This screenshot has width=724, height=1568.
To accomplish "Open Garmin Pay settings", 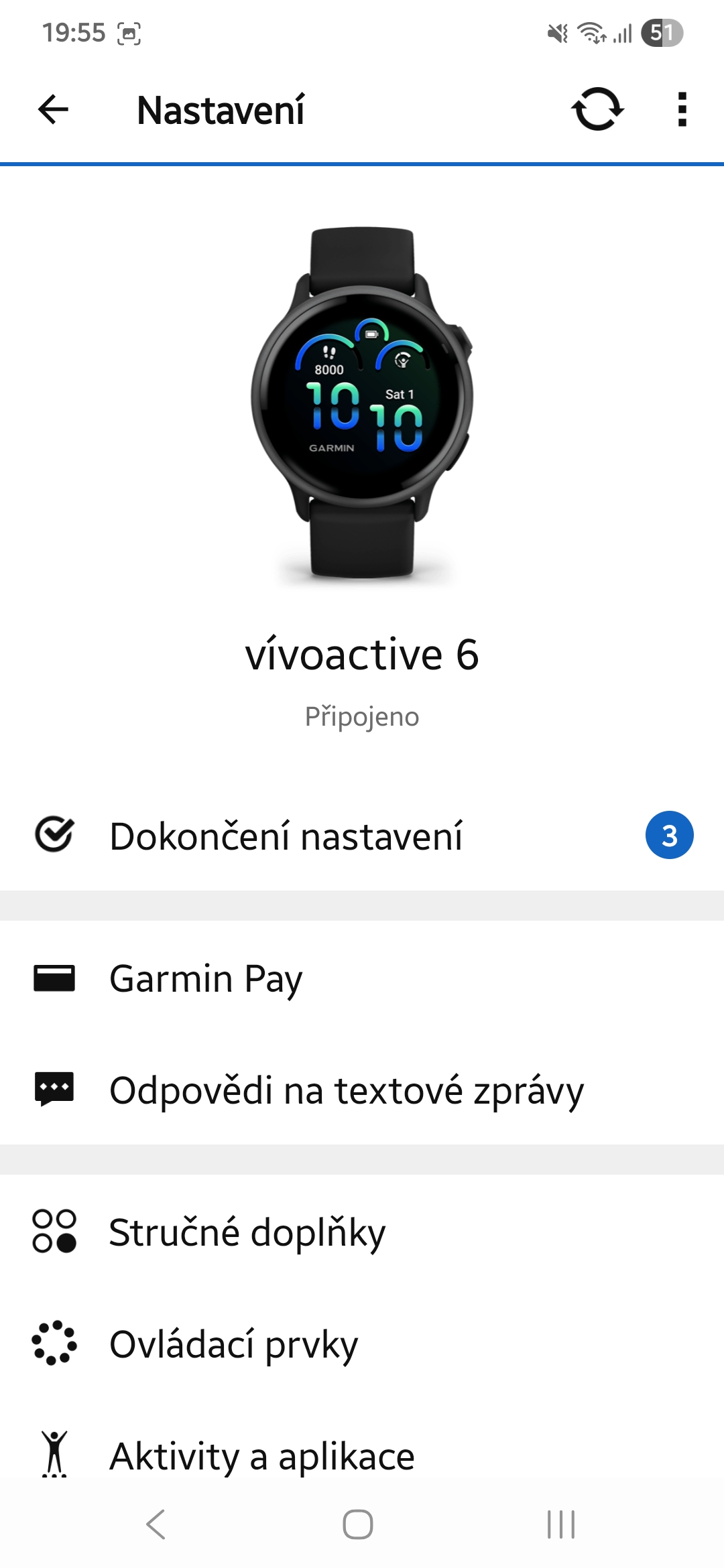I will (x=362, y=978).
